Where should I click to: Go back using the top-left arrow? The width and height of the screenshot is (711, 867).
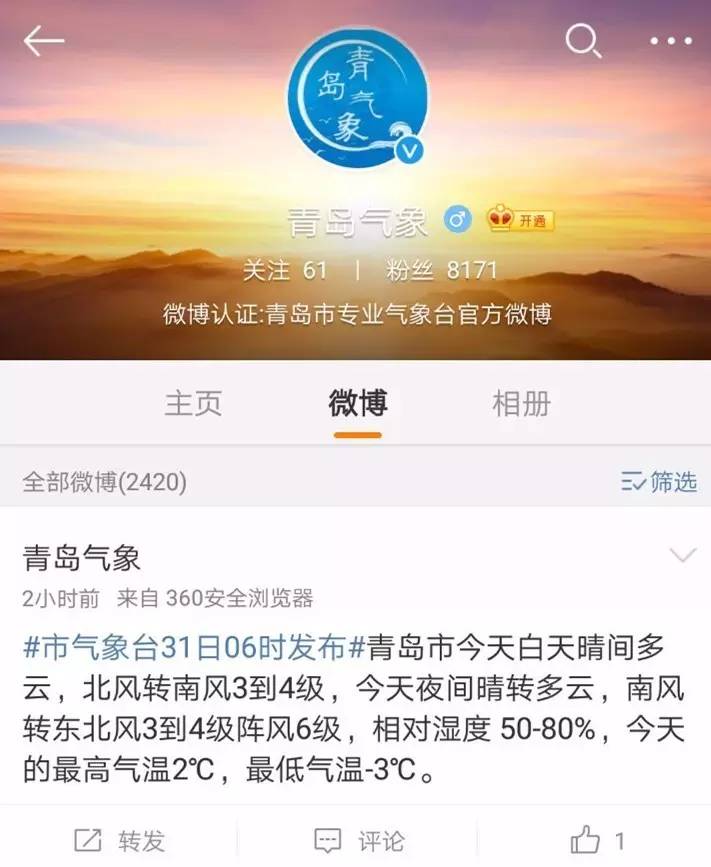pos(44,41)
